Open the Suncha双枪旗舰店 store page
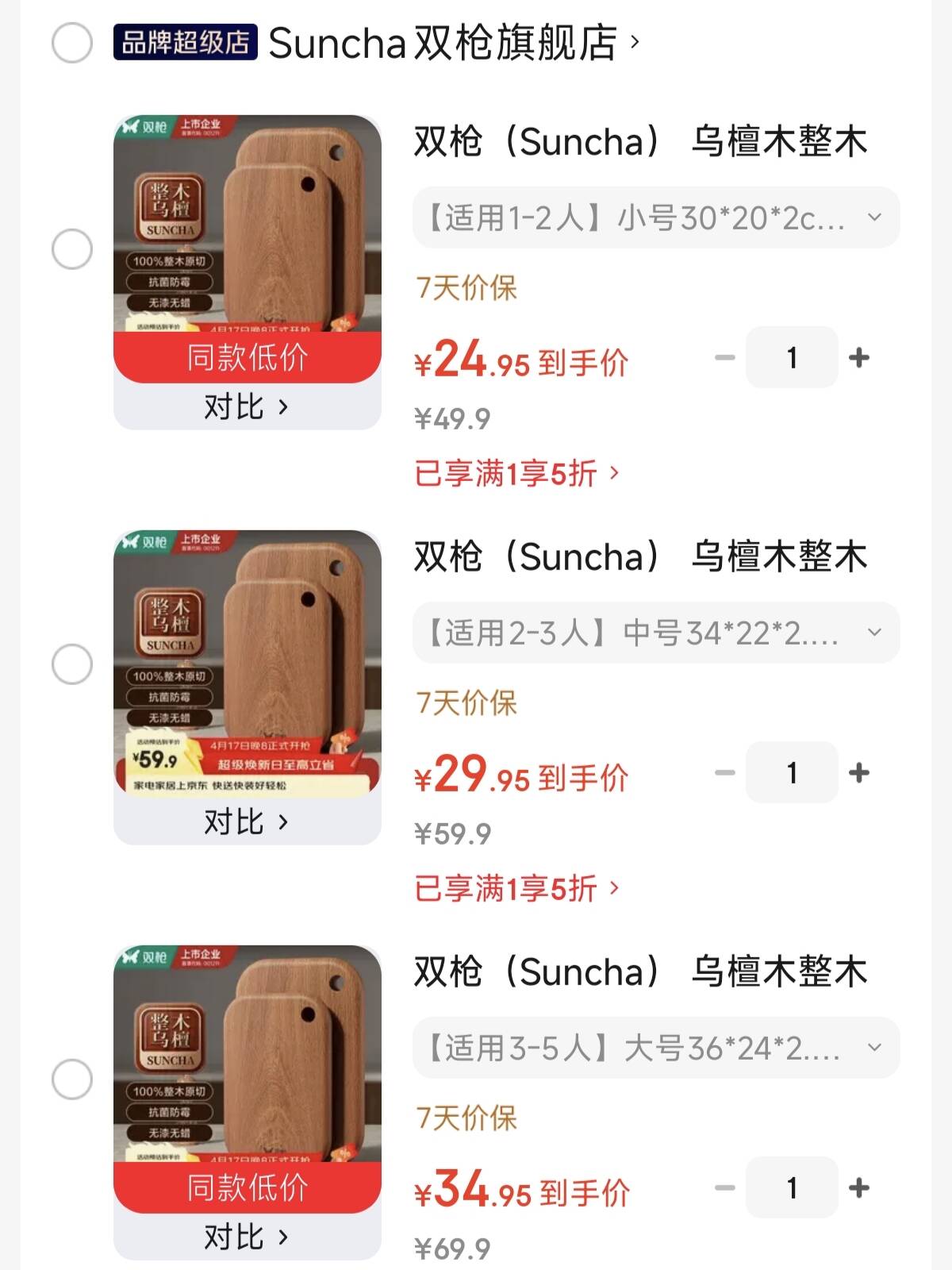952x1270 pixels. click(x=452, y=42)
